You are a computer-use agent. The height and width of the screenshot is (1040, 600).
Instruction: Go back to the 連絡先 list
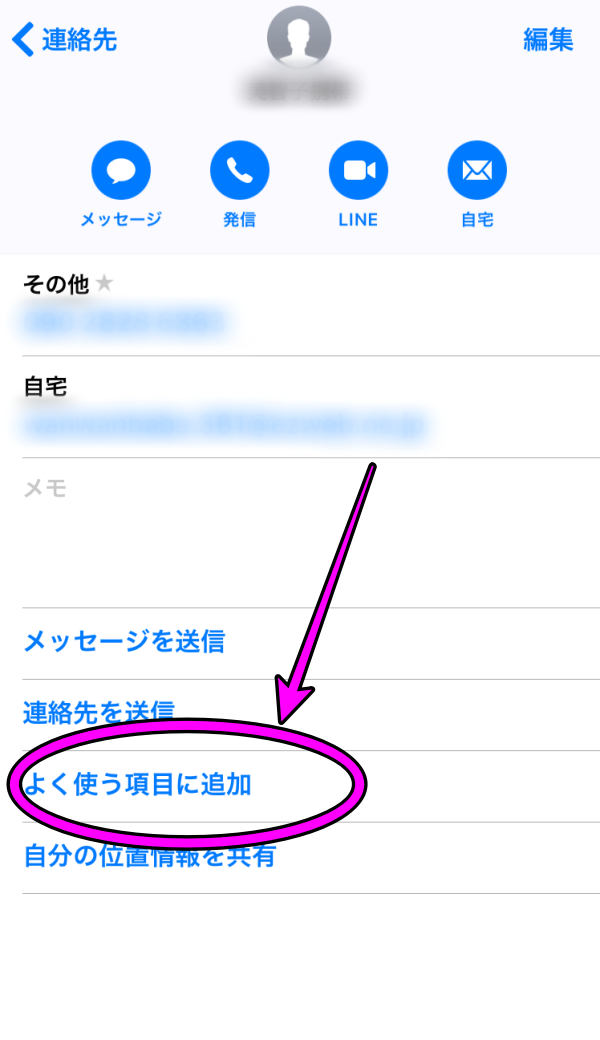click(65, 39)
